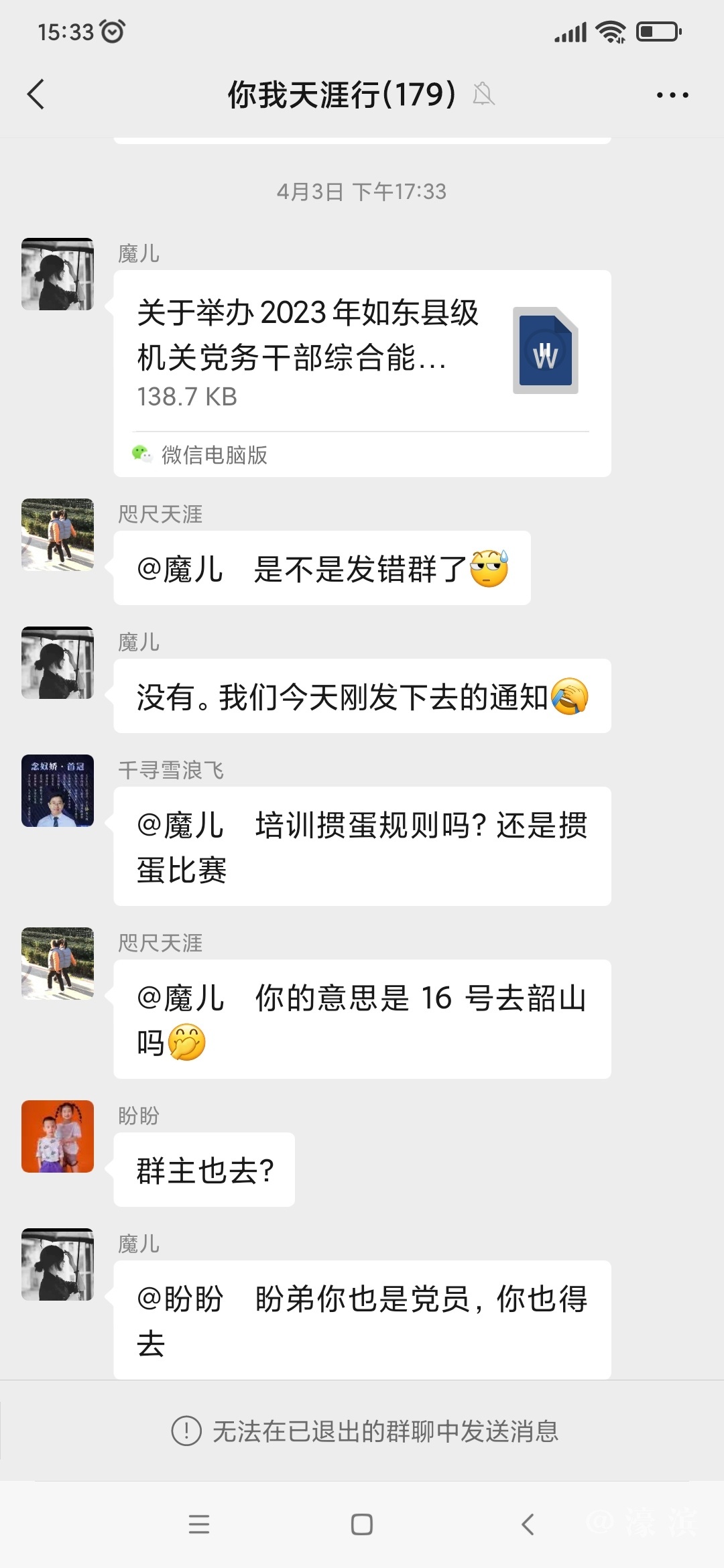The width and height of the screenshot is (724, 1568).
Task: Open 千寻雪浪飞's profile avatar
Action: (58, 791)
